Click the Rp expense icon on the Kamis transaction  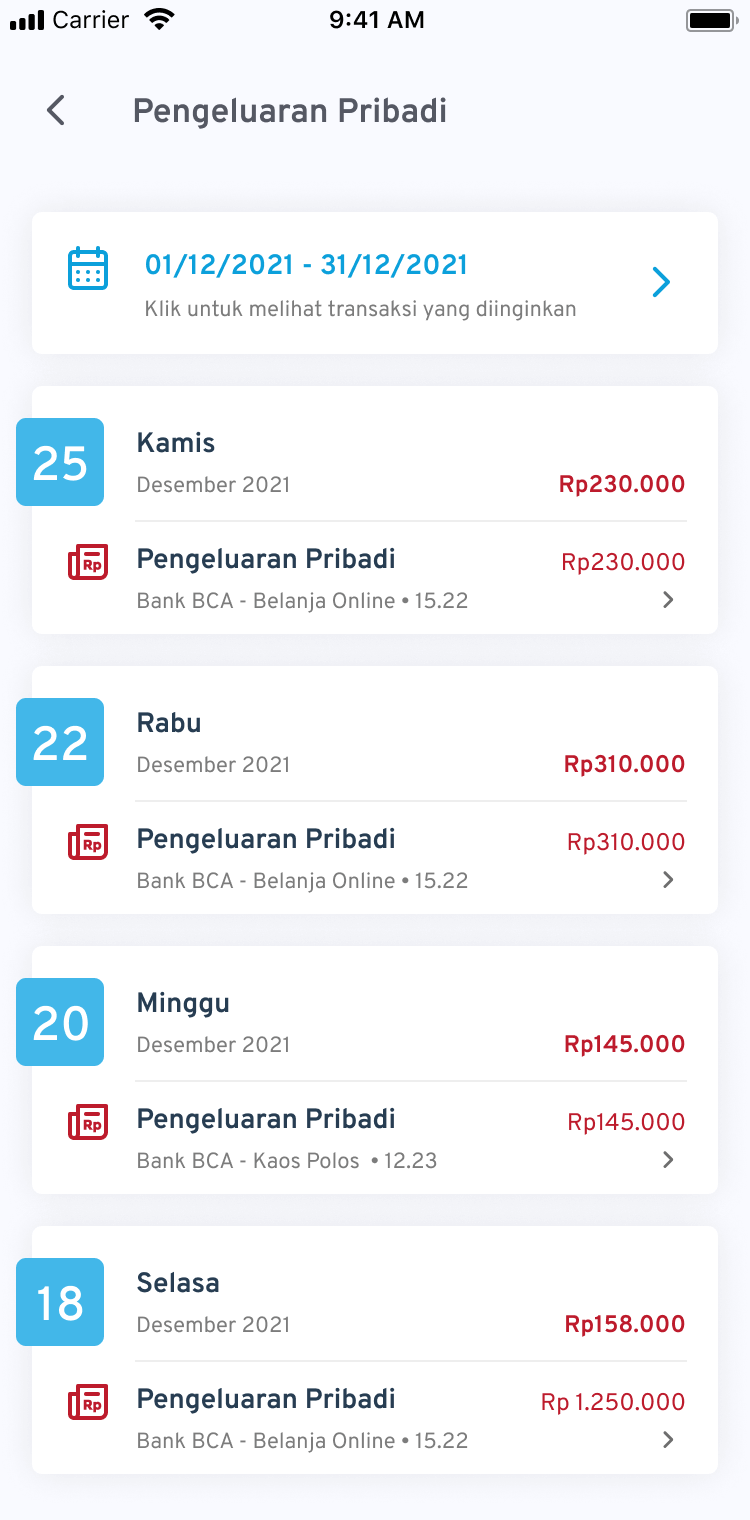coord(88,562)
